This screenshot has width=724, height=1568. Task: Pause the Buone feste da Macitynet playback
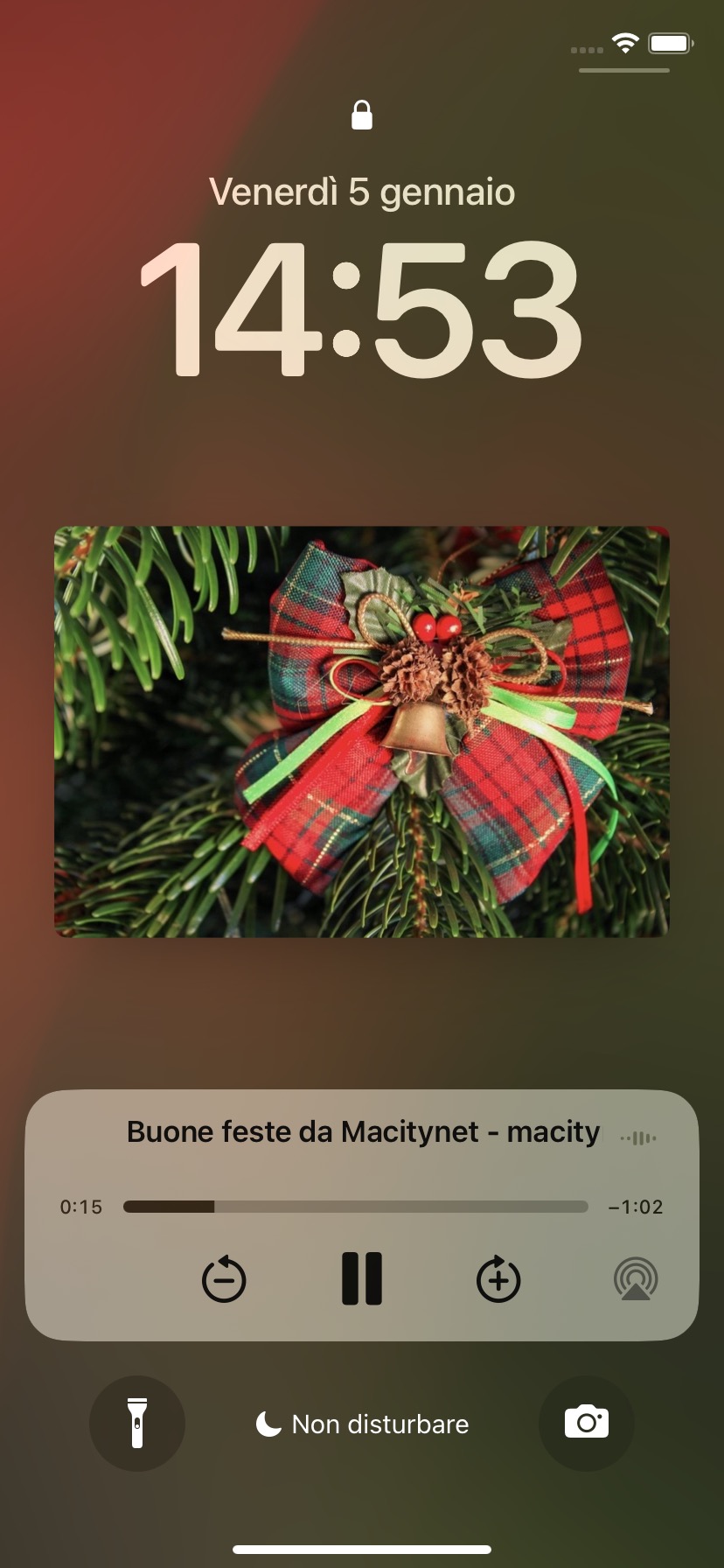[x=362, y=1278]
